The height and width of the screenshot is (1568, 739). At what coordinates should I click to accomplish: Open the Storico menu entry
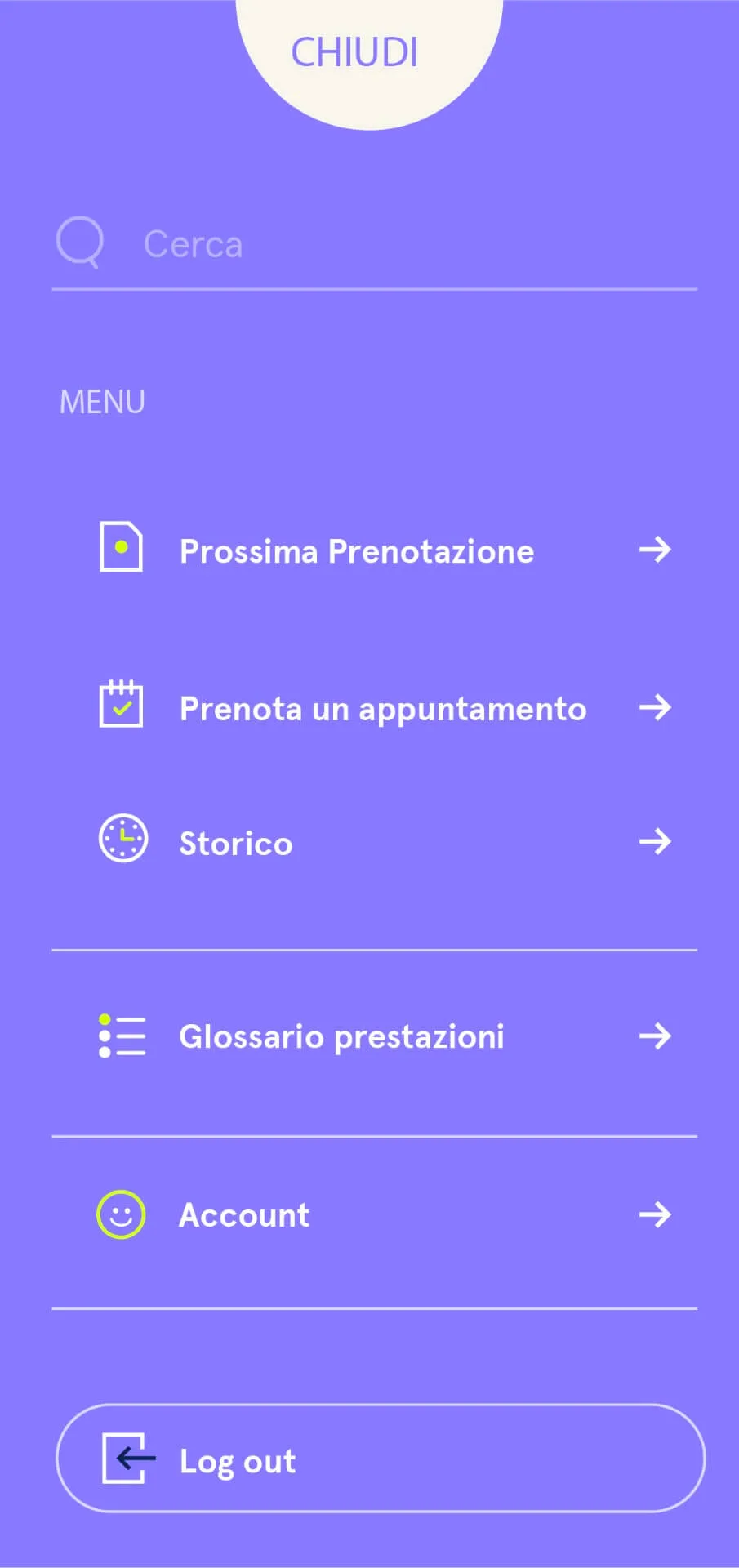tap(235, 842)
